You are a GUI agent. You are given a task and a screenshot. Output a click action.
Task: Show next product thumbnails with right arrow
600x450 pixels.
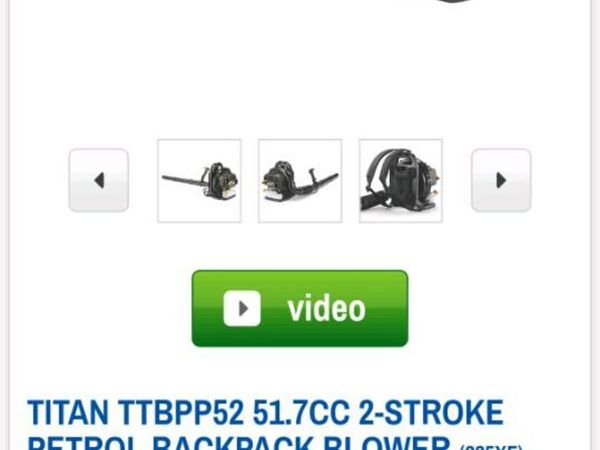(x=501, y=180)
